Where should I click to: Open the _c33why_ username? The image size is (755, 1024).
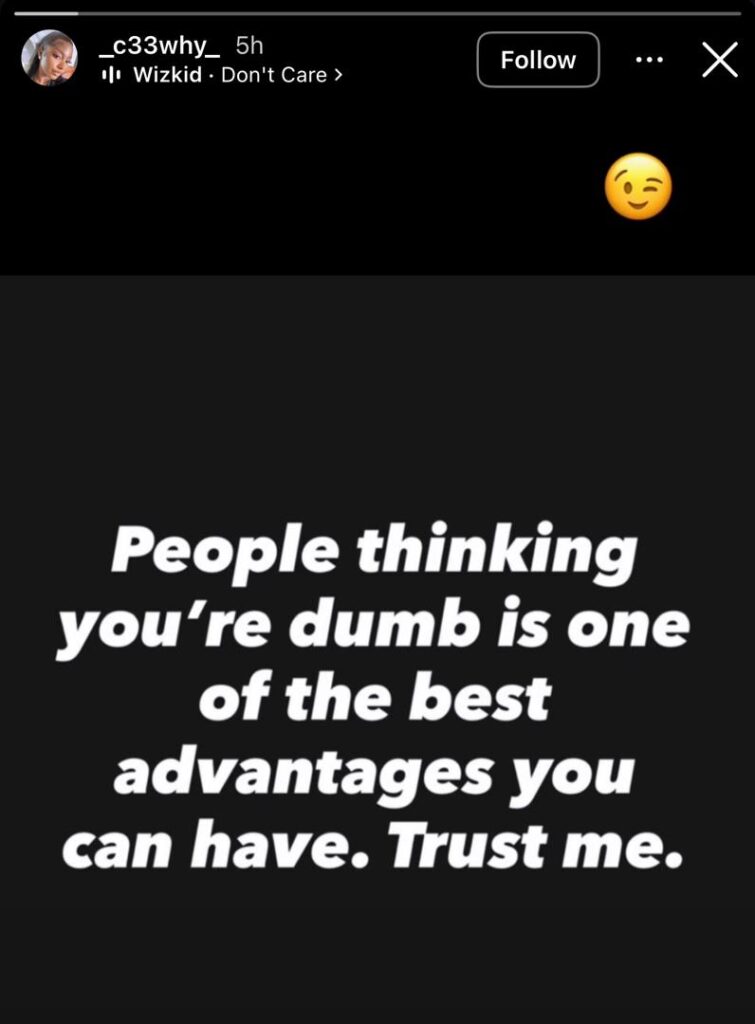159,46
